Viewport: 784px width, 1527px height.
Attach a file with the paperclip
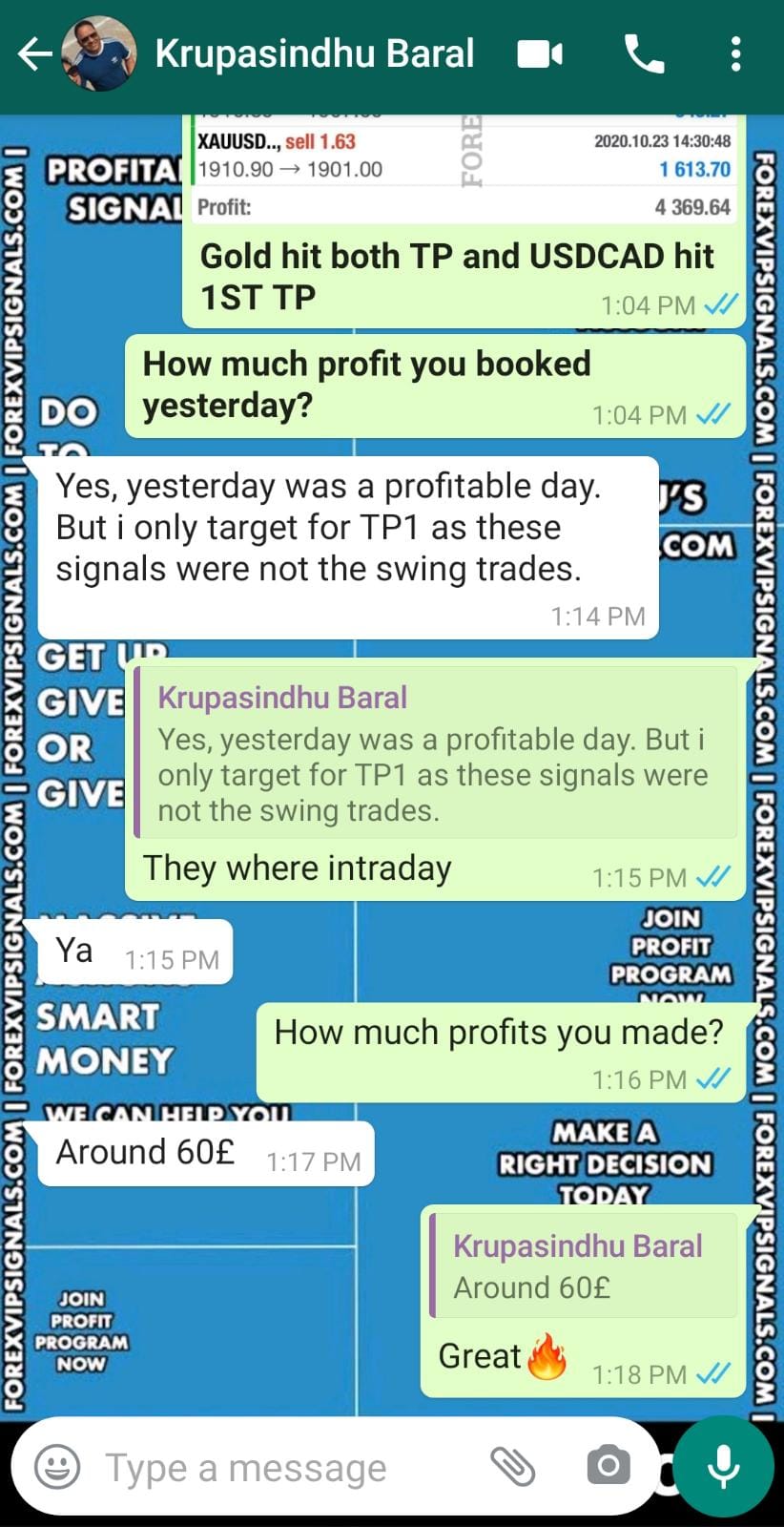coord(513,1467)
